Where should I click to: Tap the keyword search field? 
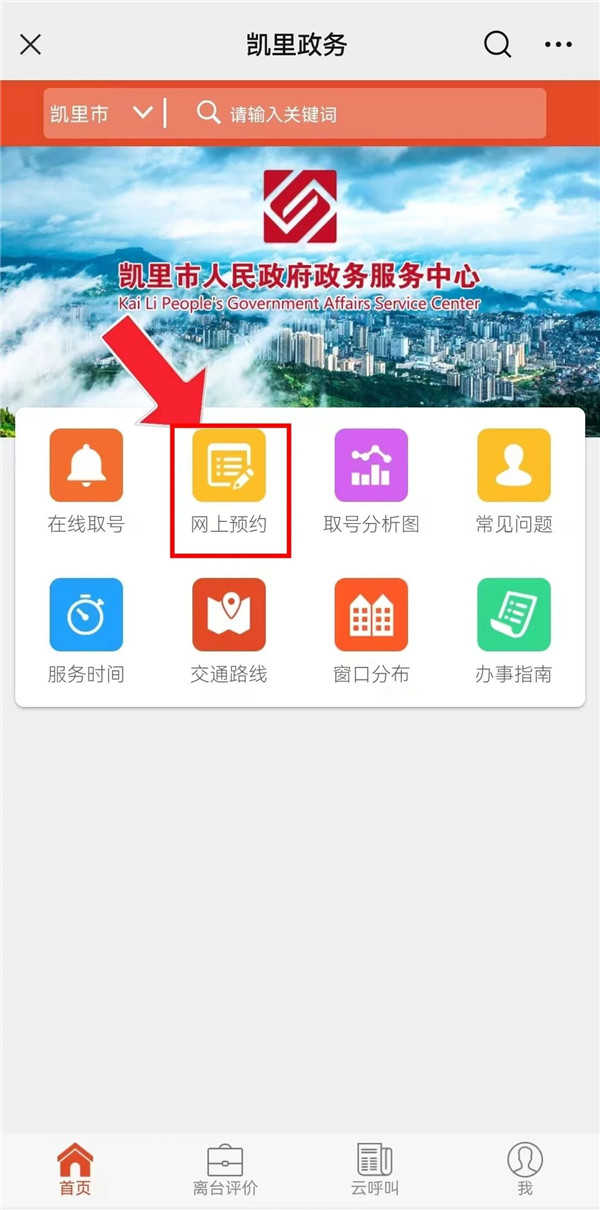370,114
